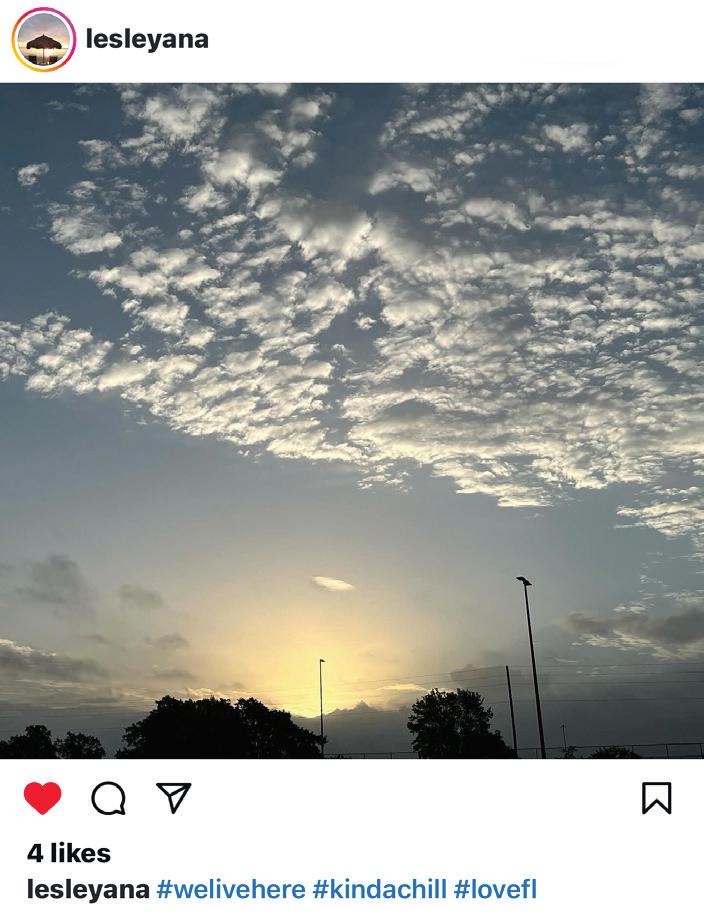The image size is (704, 916).
Task: Unlike the post with the red heart
Action: pyautogui.click(x=42, y=798)
